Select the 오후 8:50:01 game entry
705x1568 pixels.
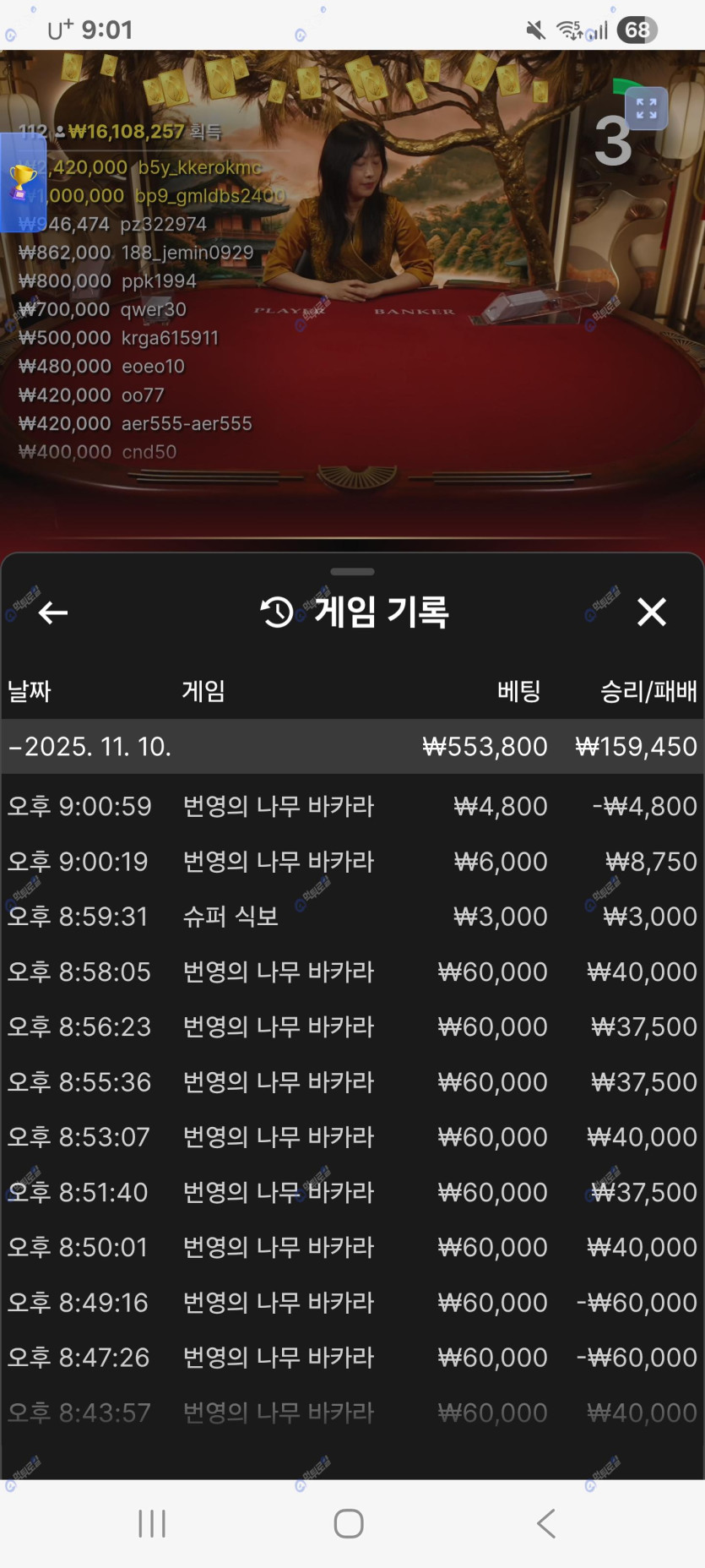pyautogui.click(x=352, y=1247)
